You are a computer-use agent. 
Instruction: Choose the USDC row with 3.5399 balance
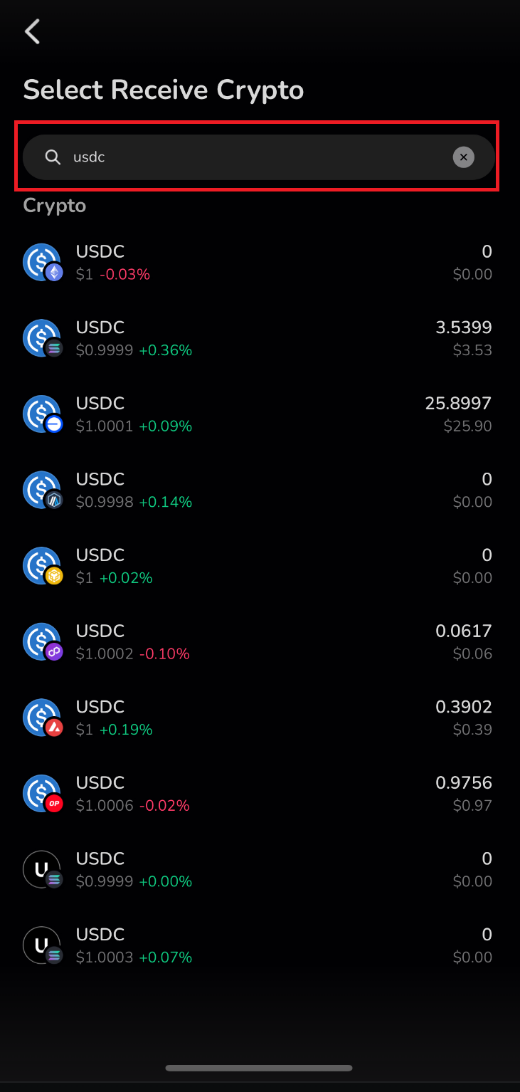pos(258,338)
